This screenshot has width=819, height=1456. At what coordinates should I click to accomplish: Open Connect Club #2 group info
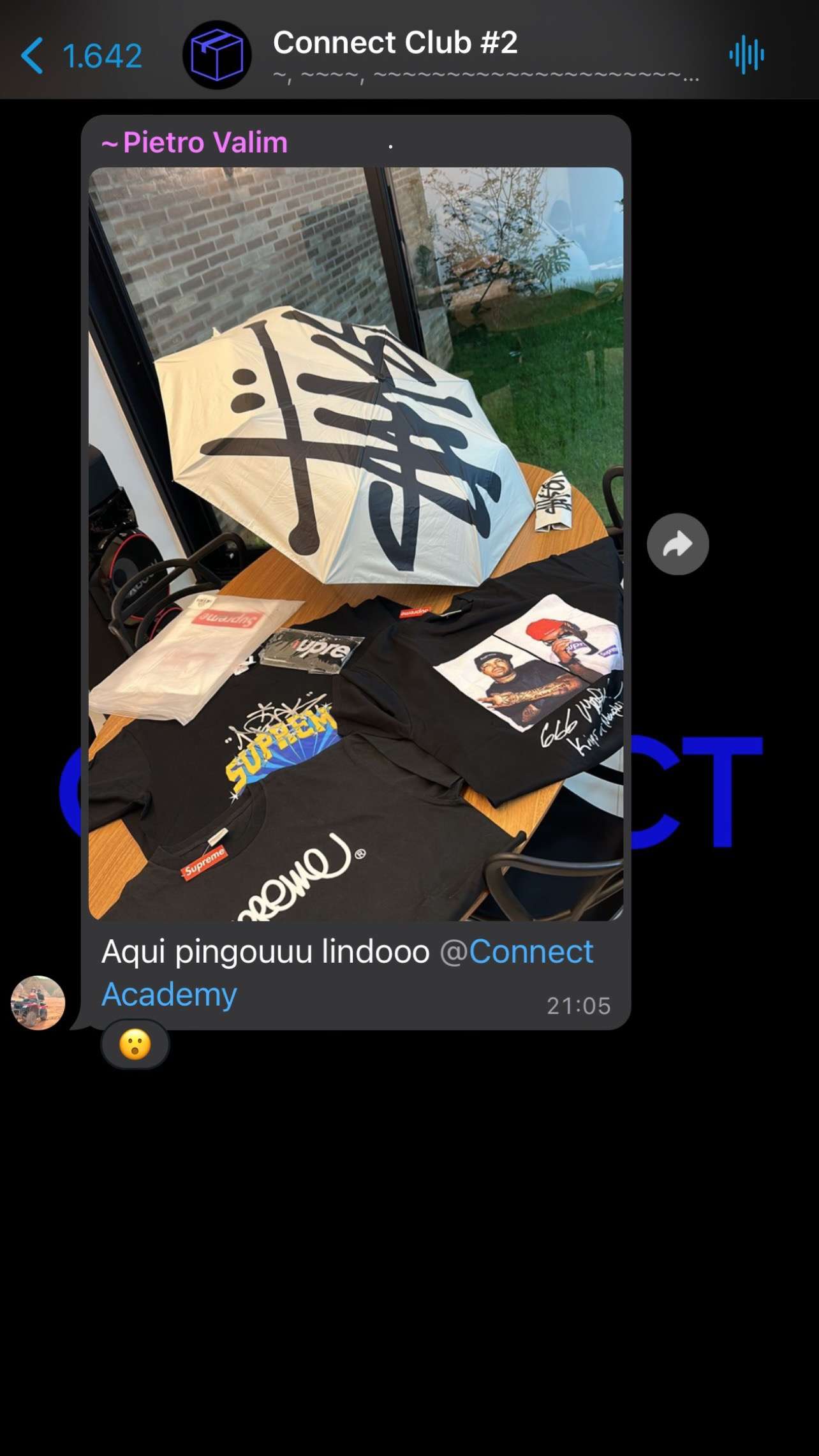point(485,55)
